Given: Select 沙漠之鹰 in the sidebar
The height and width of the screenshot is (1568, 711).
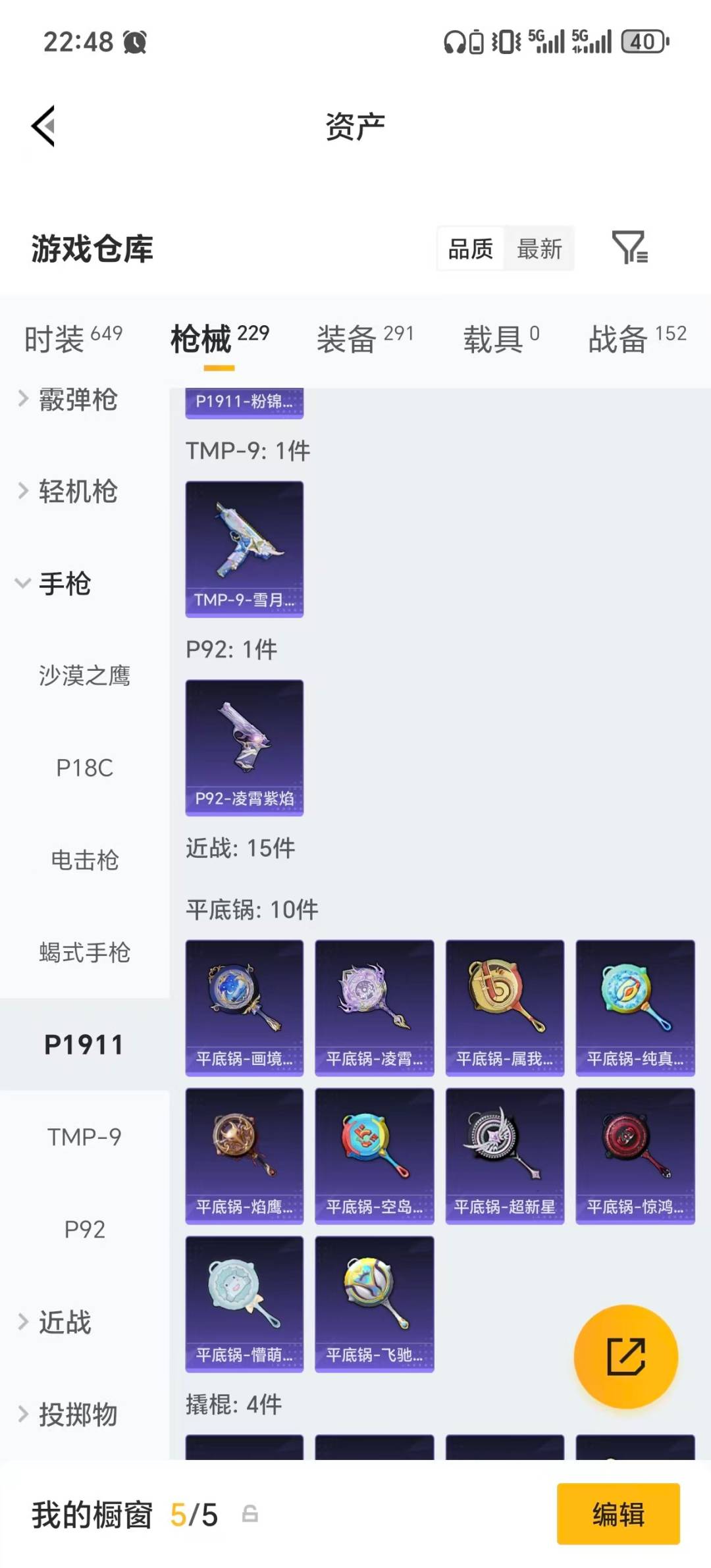Looking at the screenshot, I should click(x=86, y=676).
